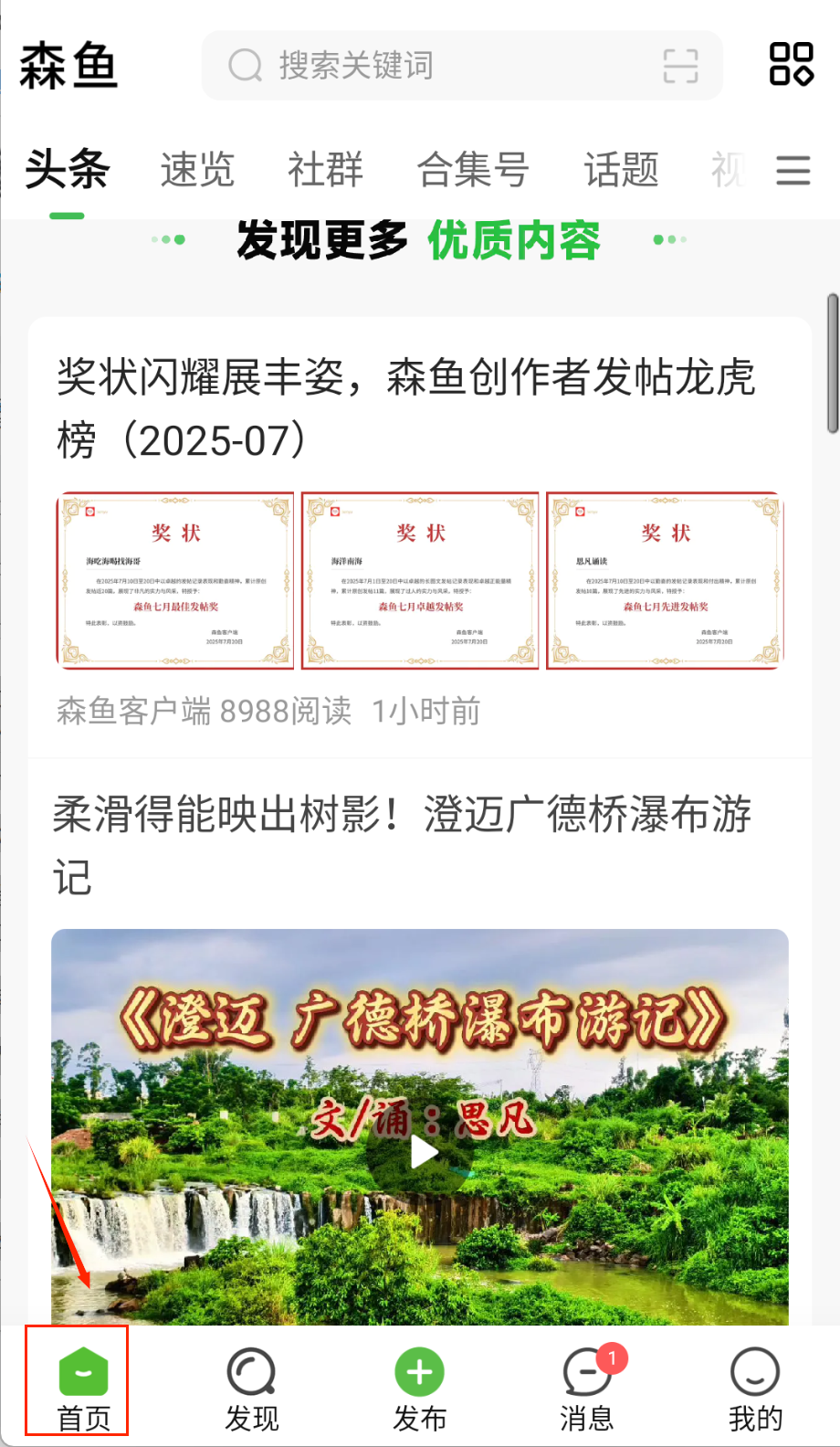Switch to the 社群 tab
The image size is (840, 1447).
325,170
